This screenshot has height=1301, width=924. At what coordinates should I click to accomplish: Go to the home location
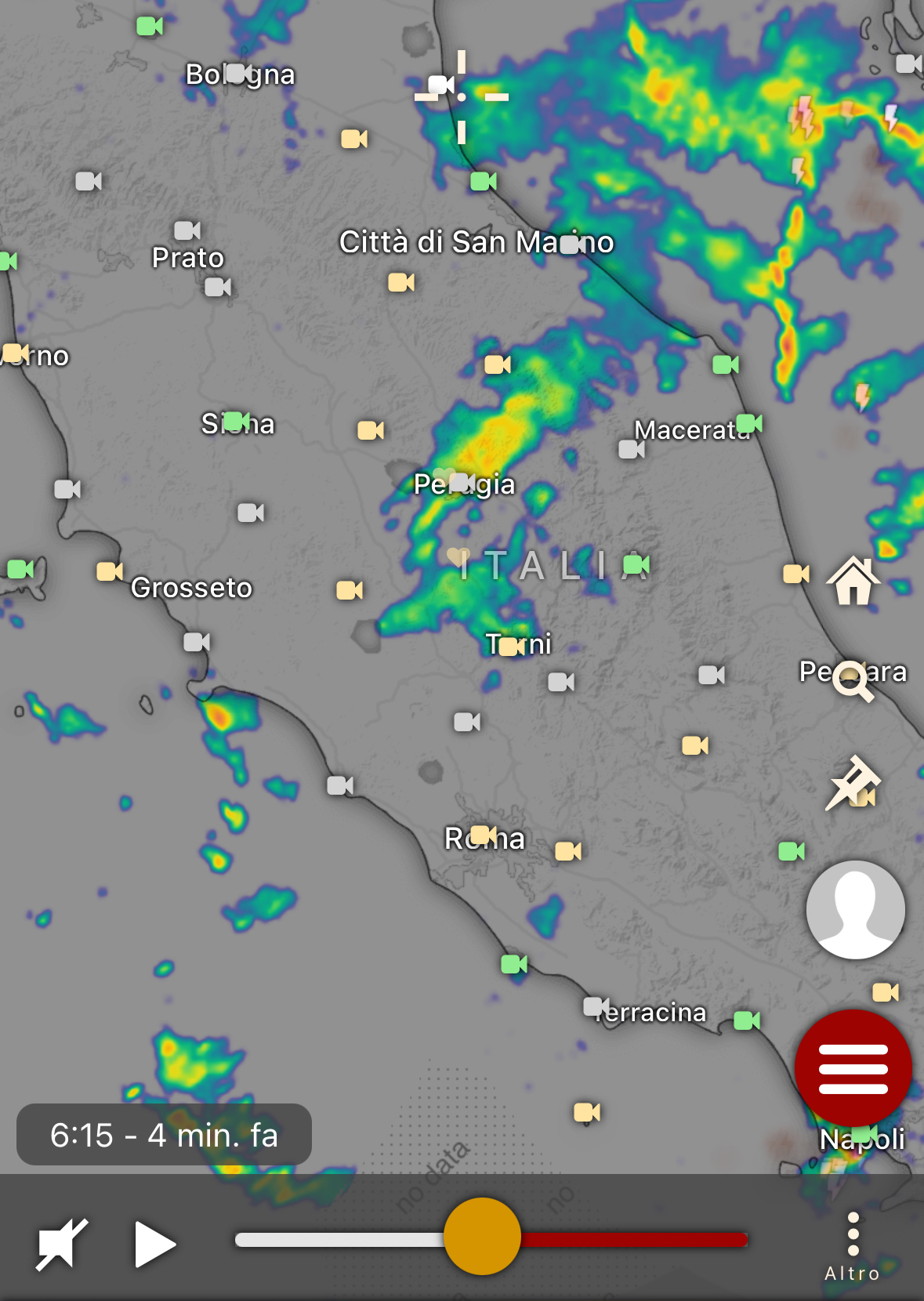(x=853, y=582)
